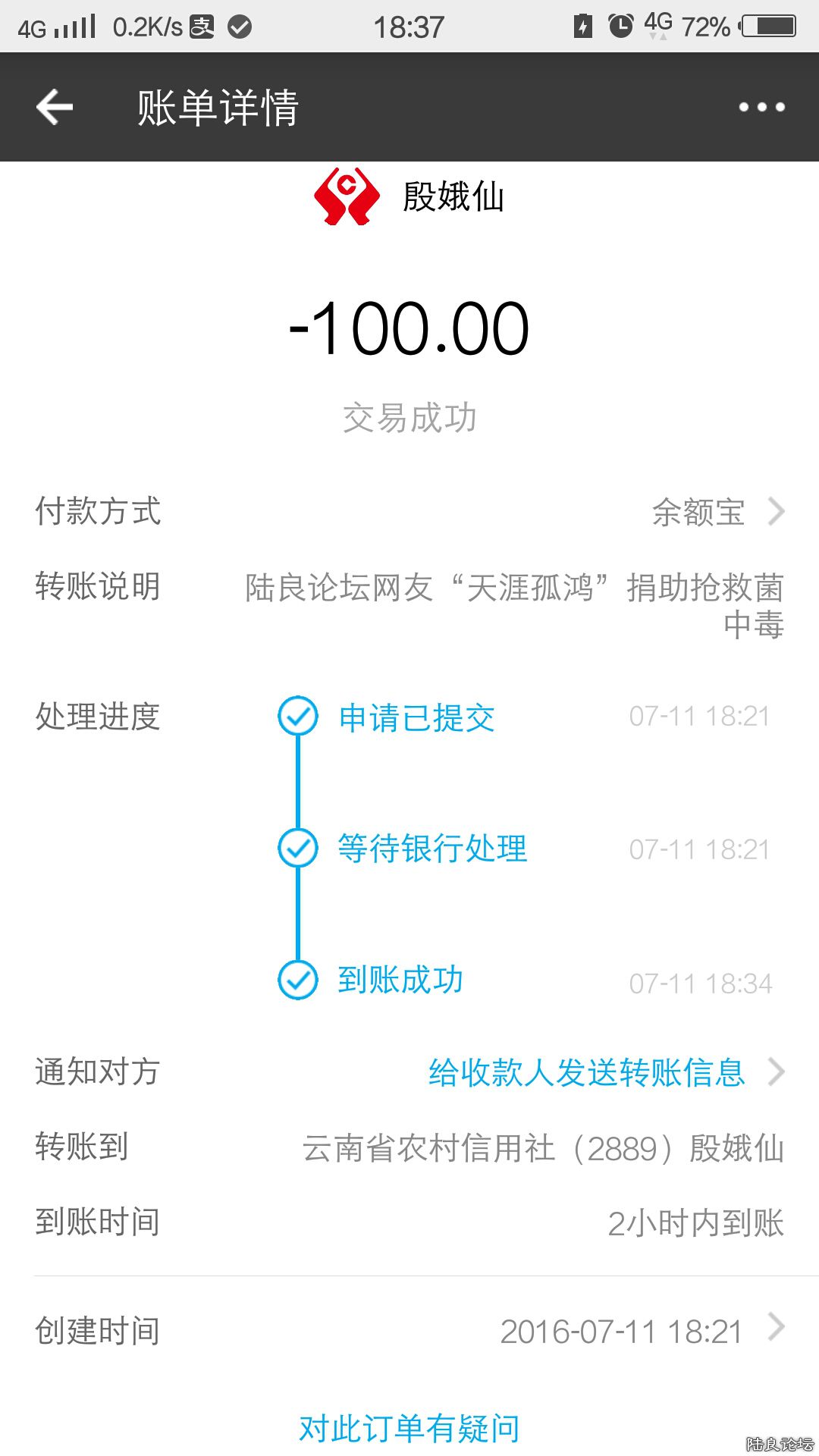Tap 给收款人发送转账信息 link
The width and height of the screenshot is (819, 1456).
click(x=587, y=1073)
